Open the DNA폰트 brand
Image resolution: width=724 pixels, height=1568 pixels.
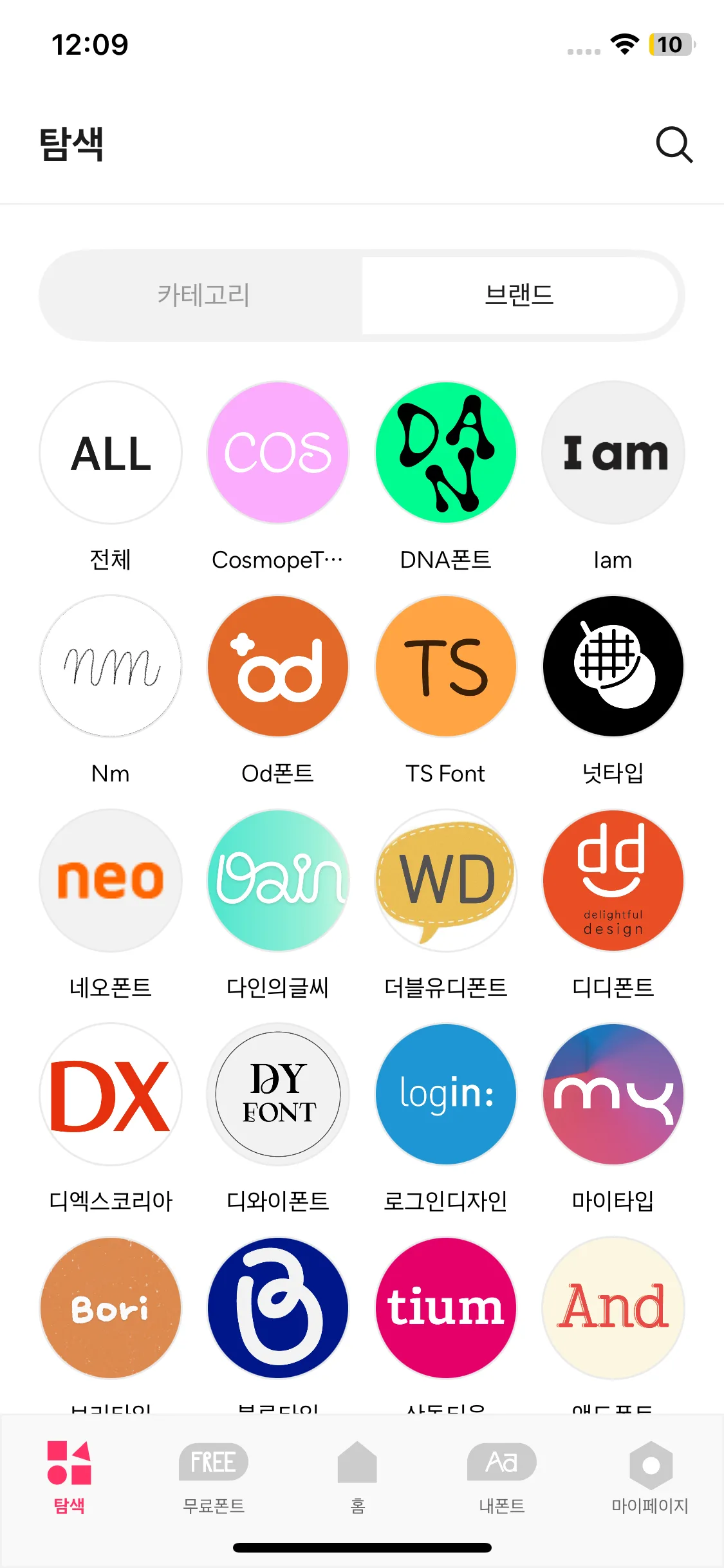click(445, 453)
